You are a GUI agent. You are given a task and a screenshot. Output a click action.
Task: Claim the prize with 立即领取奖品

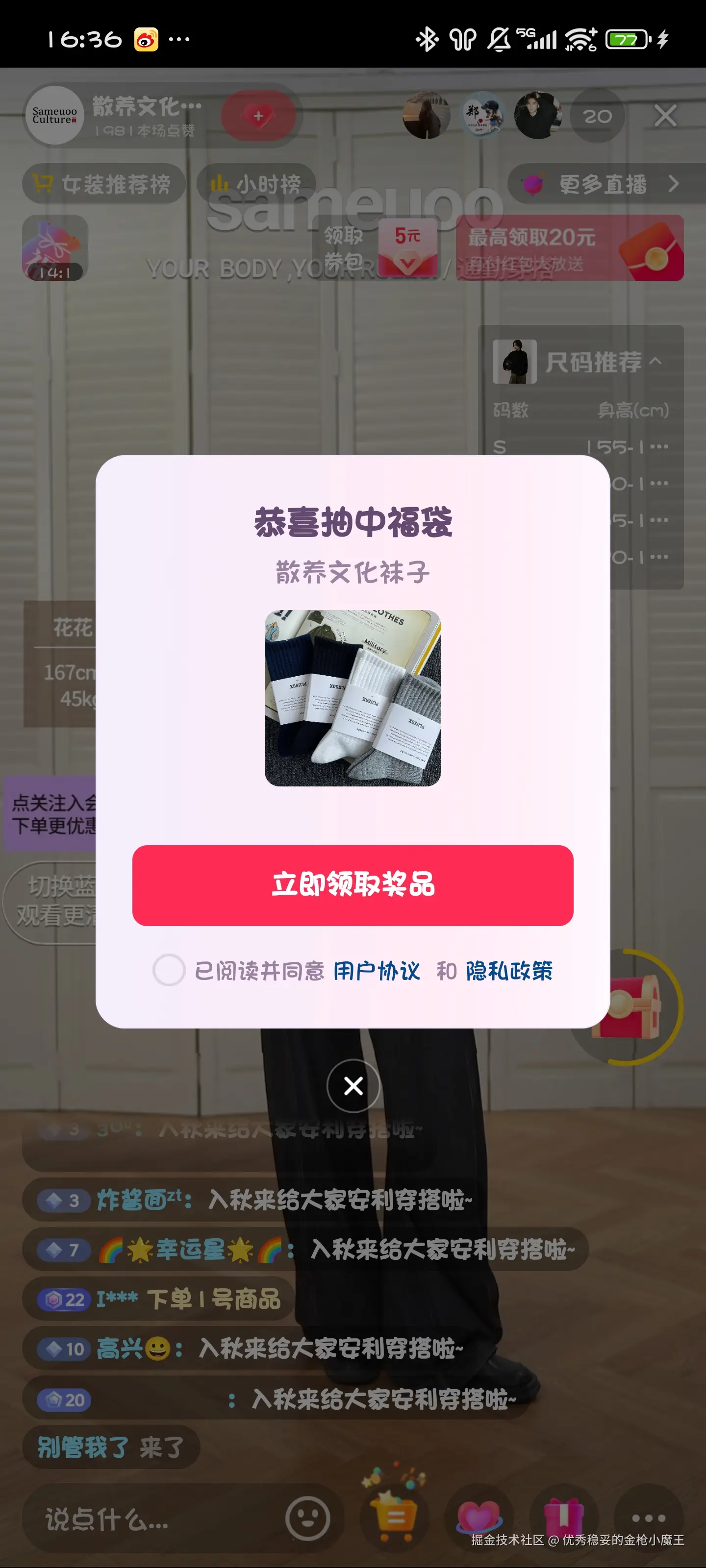353,885
